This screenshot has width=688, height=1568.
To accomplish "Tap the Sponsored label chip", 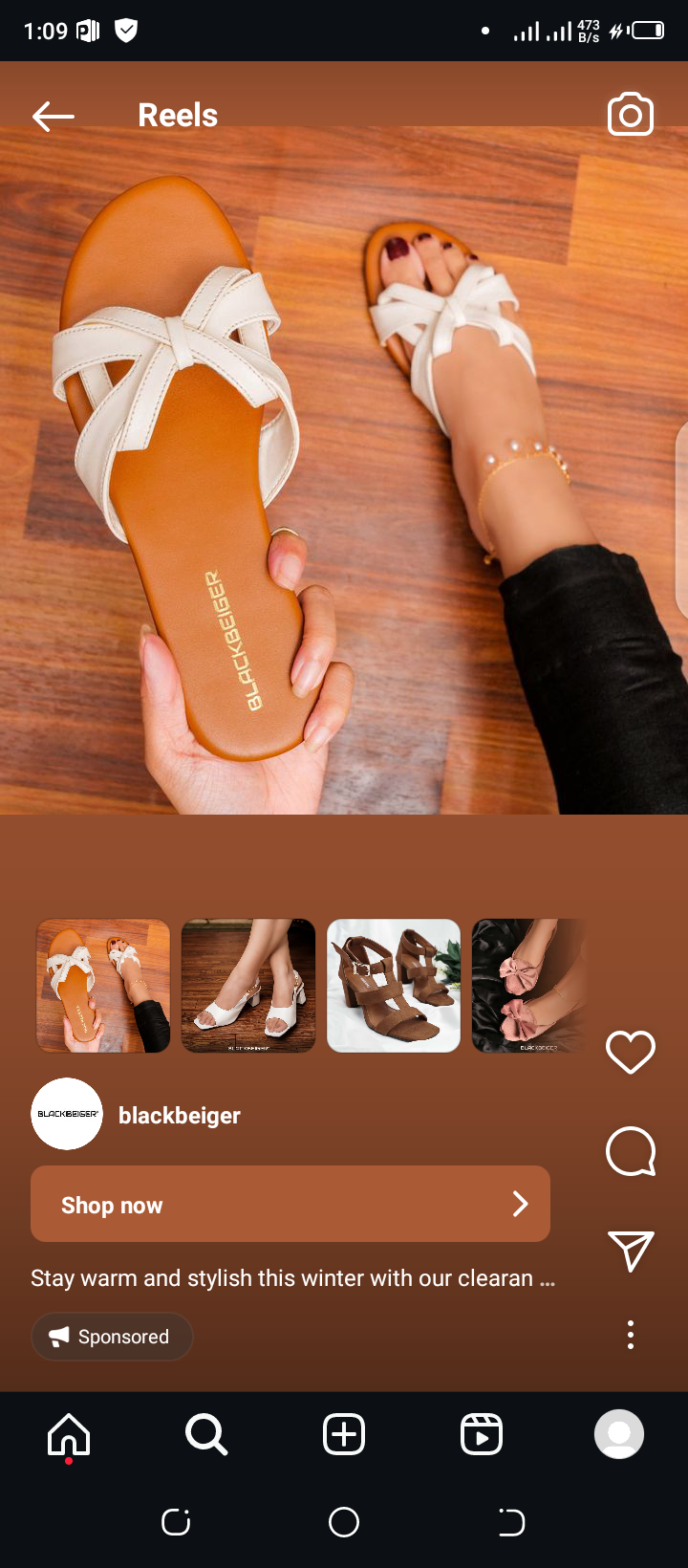I will pos(112,1337).
